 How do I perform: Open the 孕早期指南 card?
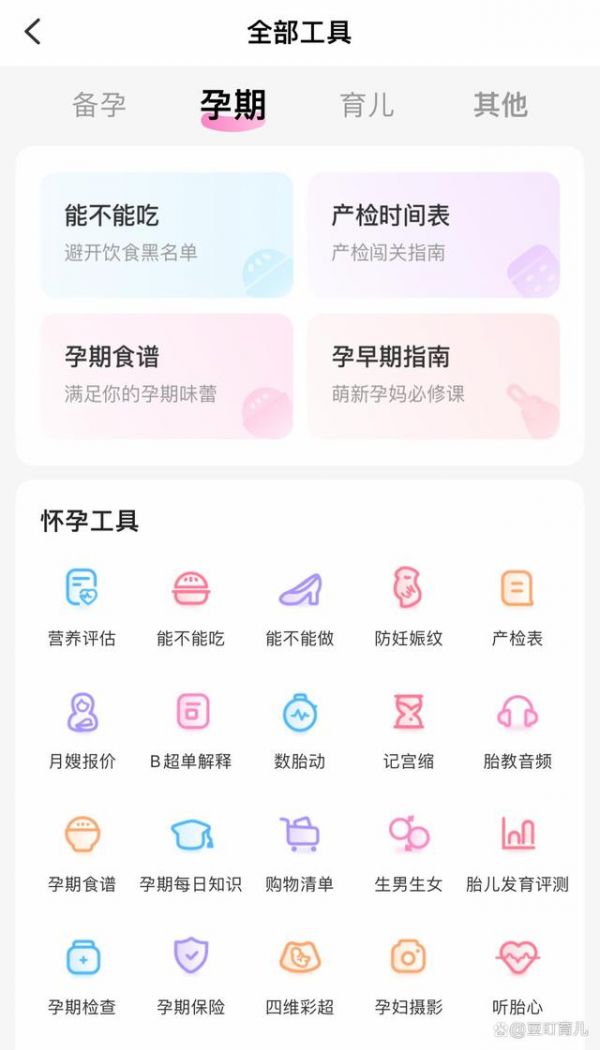coord(433,376)
